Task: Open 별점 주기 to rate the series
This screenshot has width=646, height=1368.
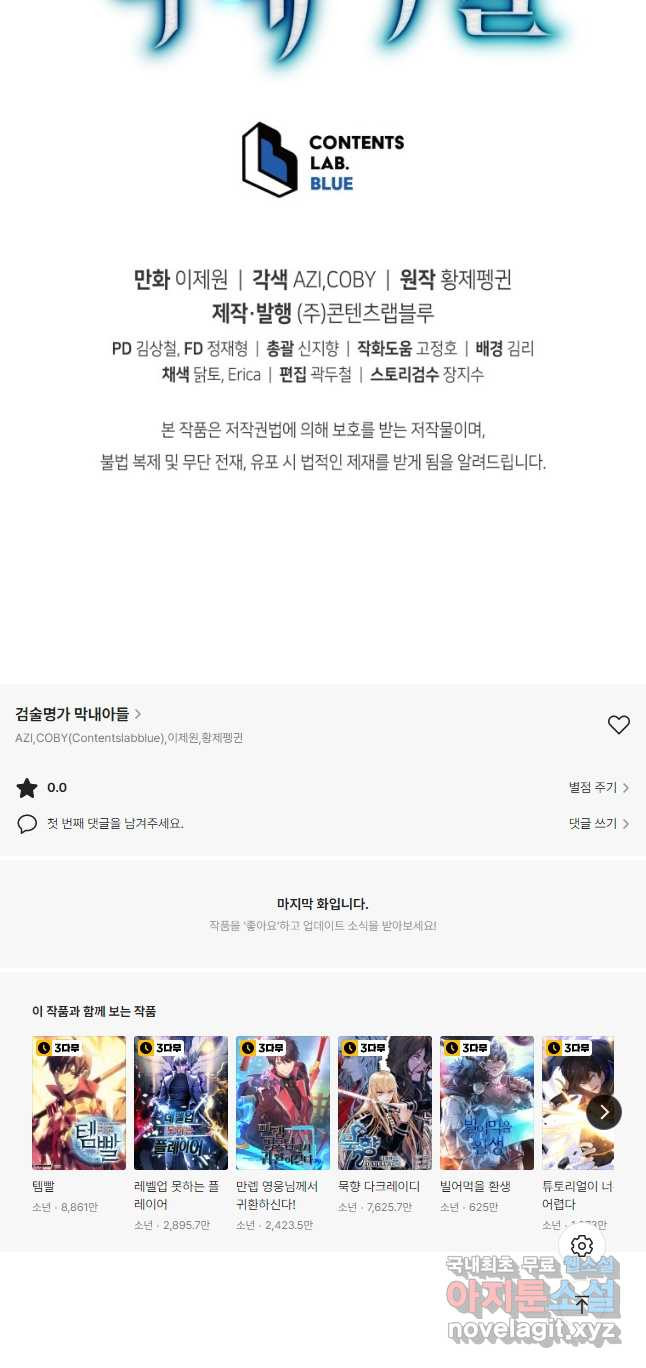Action: [x=598, y=788]
